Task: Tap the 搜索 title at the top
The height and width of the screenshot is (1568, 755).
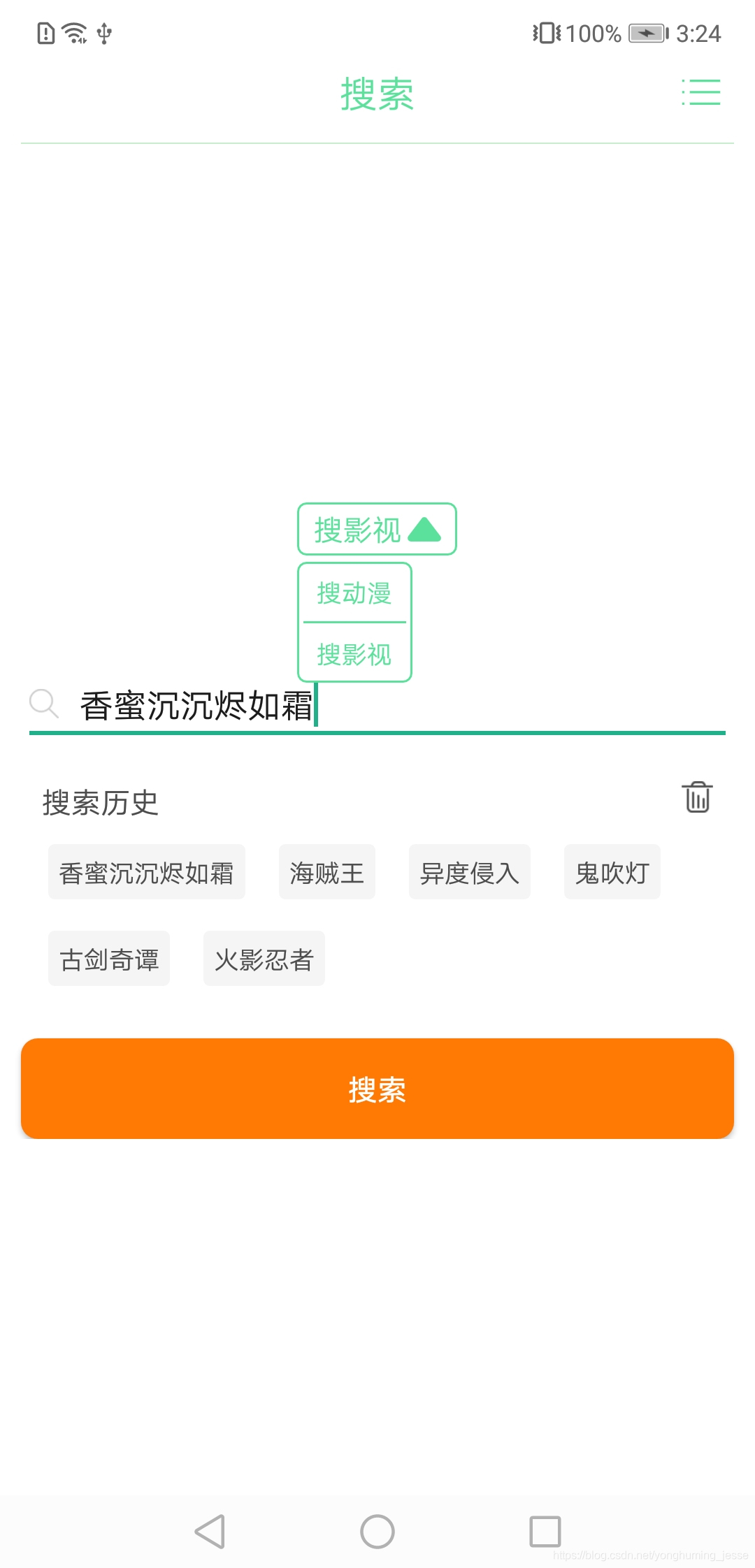Action: (377, 93)
